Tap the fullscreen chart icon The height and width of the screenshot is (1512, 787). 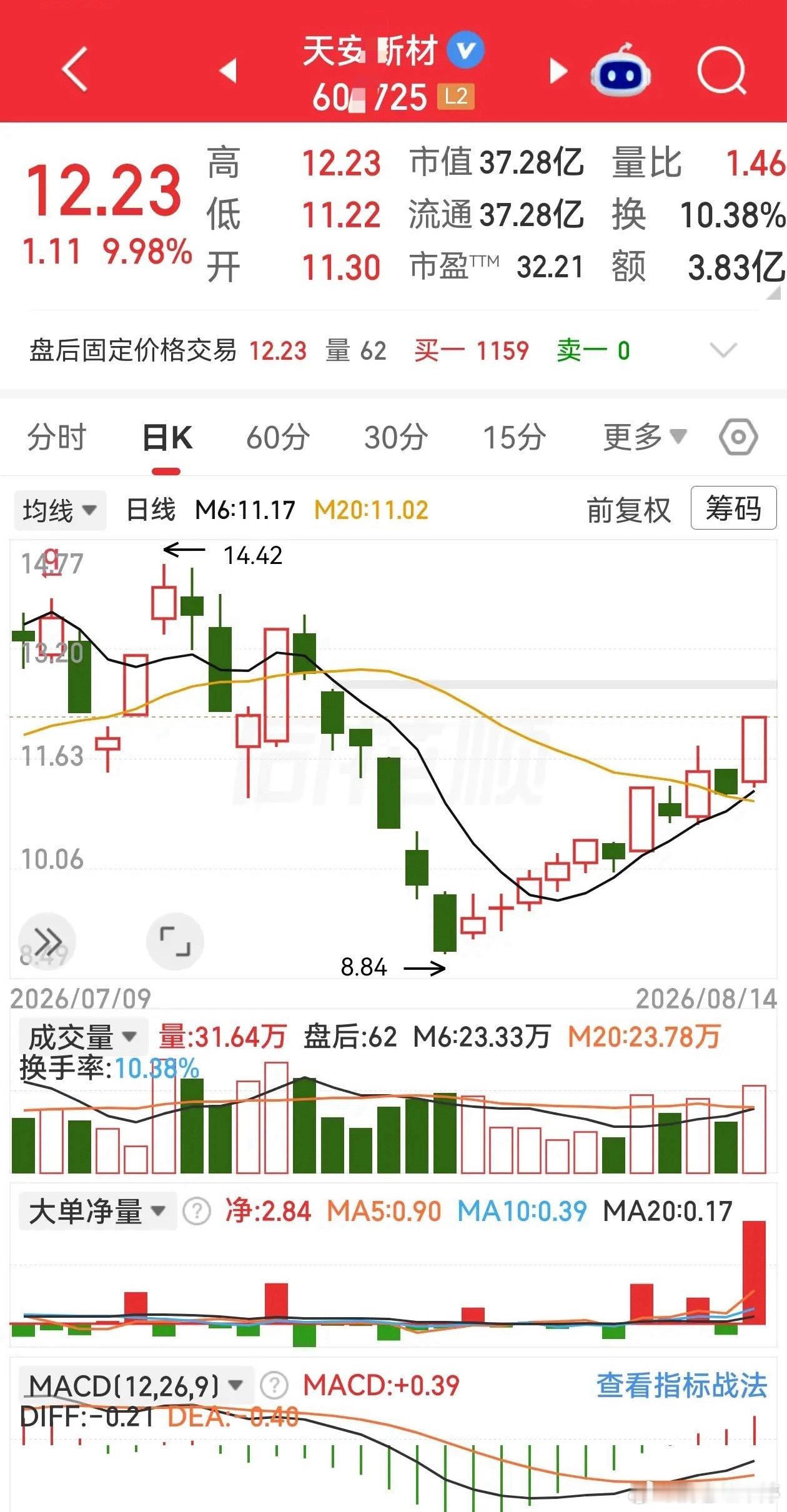175,941
